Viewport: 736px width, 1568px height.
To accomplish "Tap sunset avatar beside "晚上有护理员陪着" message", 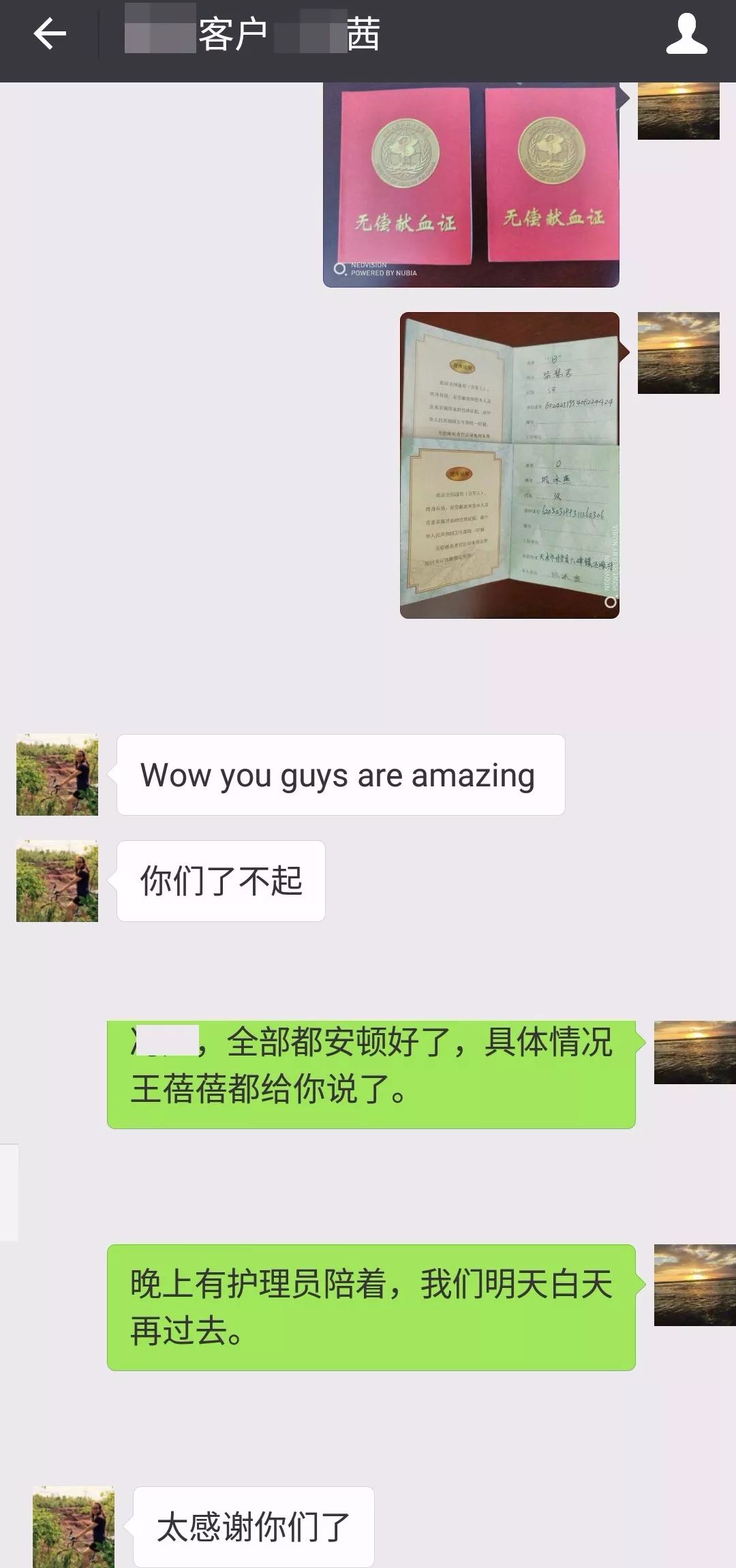I will 694,1285.
